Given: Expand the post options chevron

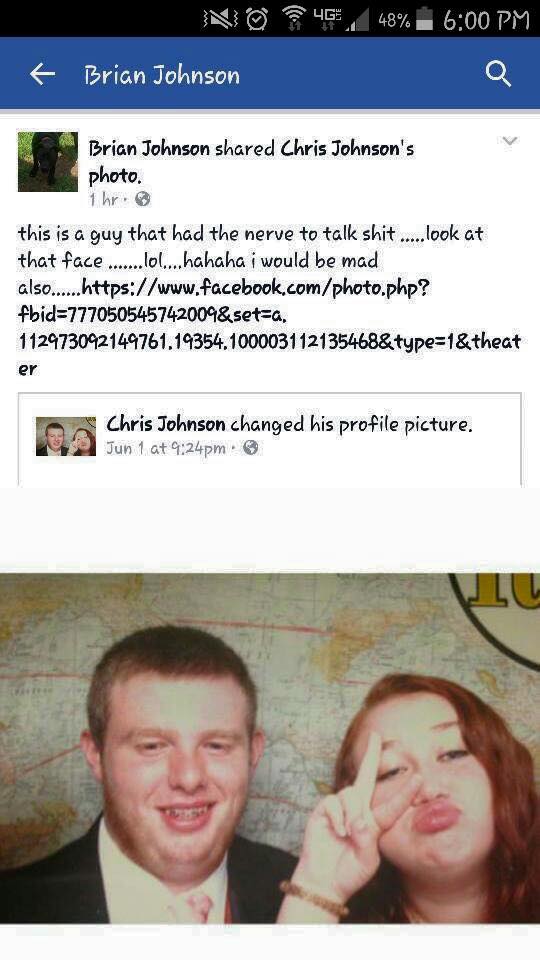Looking at the screenshot, I should 509,141.
